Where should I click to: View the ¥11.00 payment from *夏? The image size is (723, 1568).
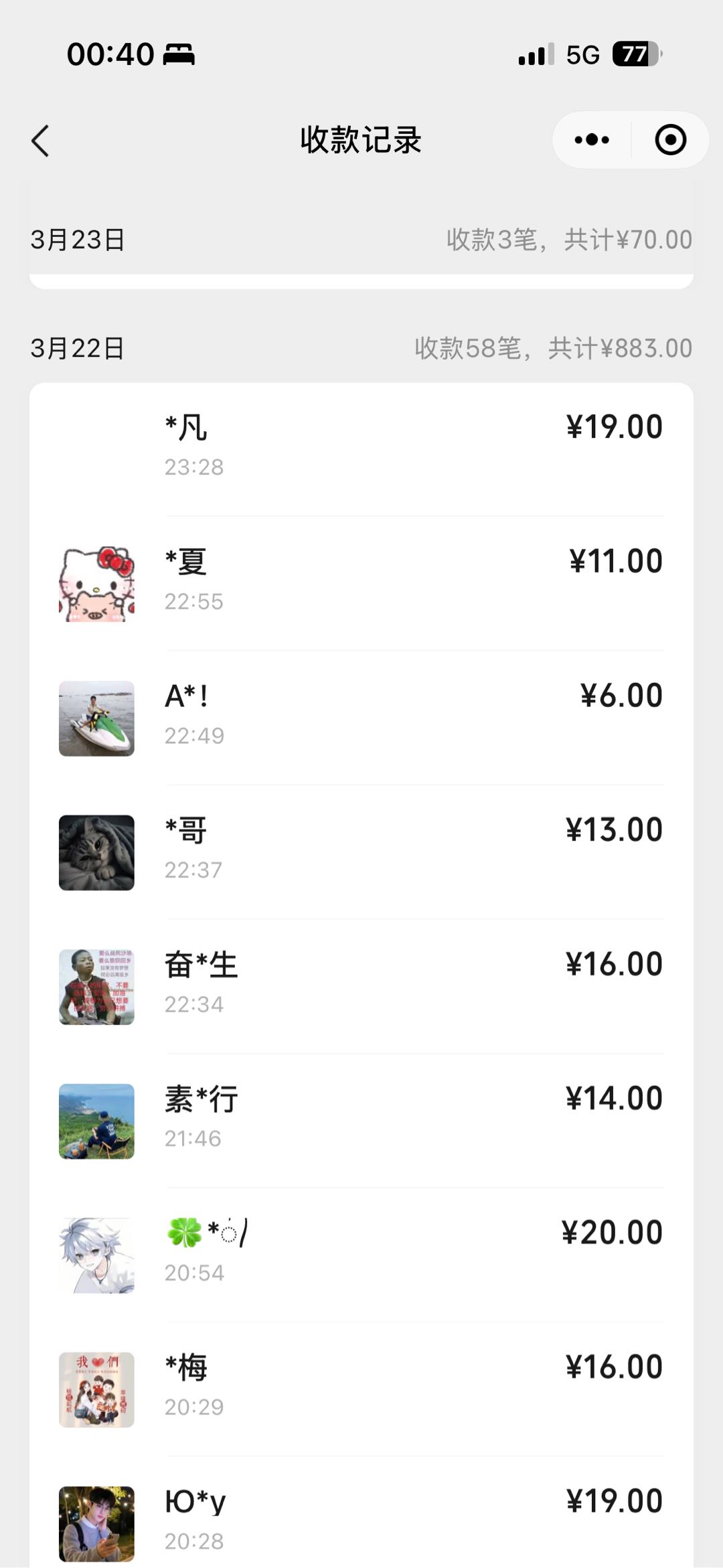pyautogui.click(x=361, y=581)
